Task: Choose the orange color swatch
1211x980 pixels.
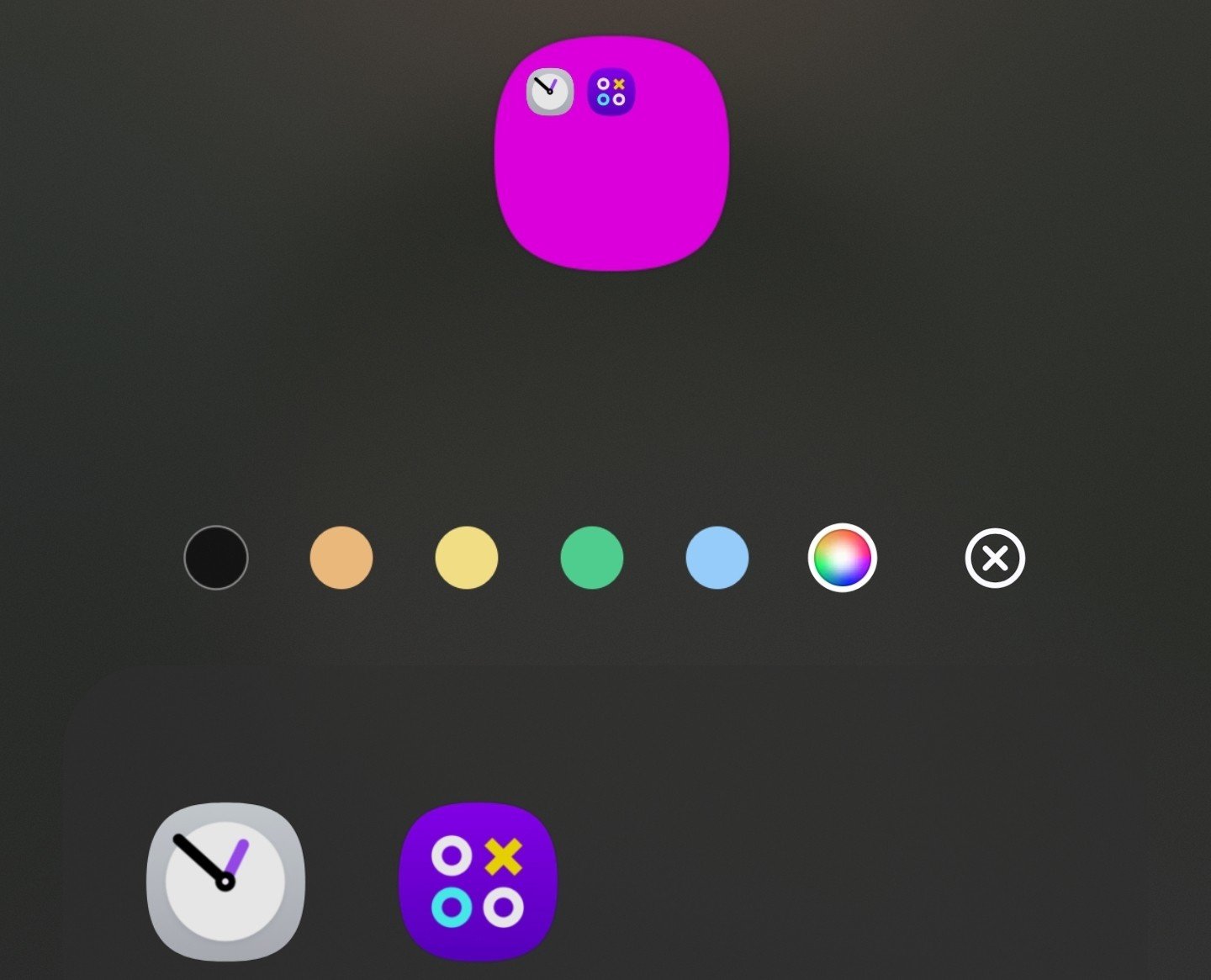Action: click(x=341, y=558)
